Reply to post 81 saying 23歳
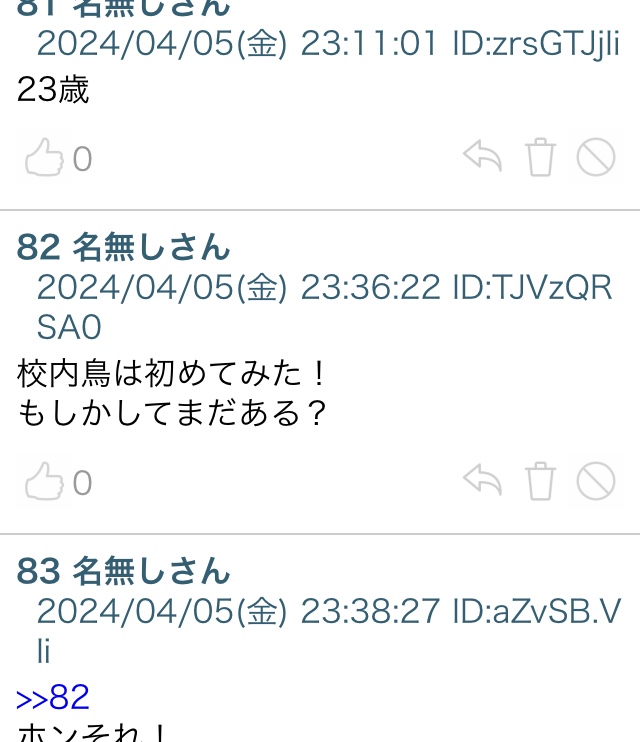This screenshot has width=640, height=742. [x=483, y=157]
